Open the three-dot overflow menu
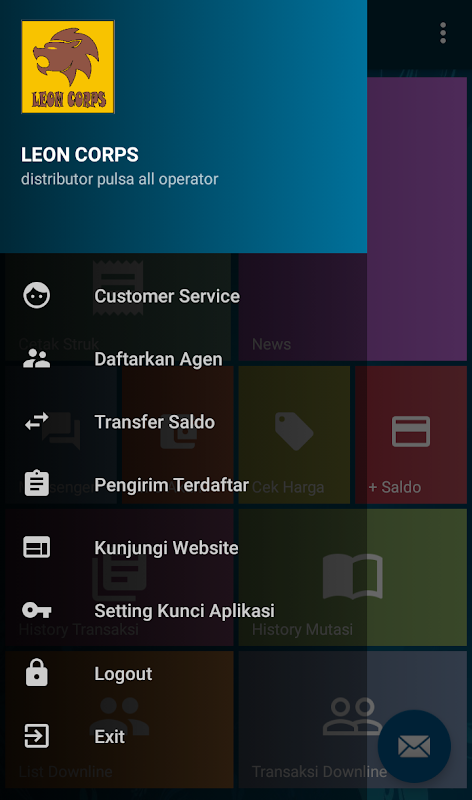 pos(443,33)
